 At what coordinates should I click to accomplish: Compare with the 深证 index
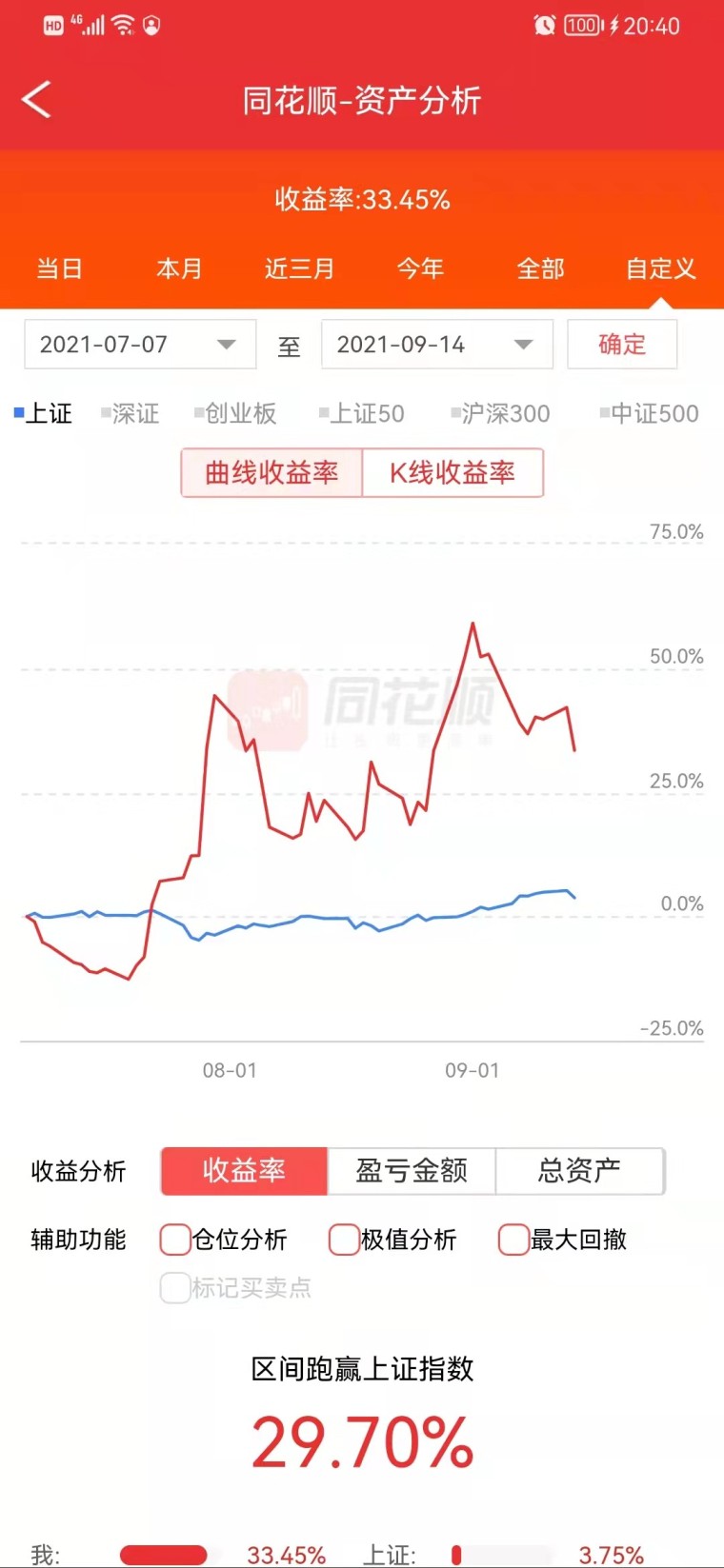tap(131, 413)
